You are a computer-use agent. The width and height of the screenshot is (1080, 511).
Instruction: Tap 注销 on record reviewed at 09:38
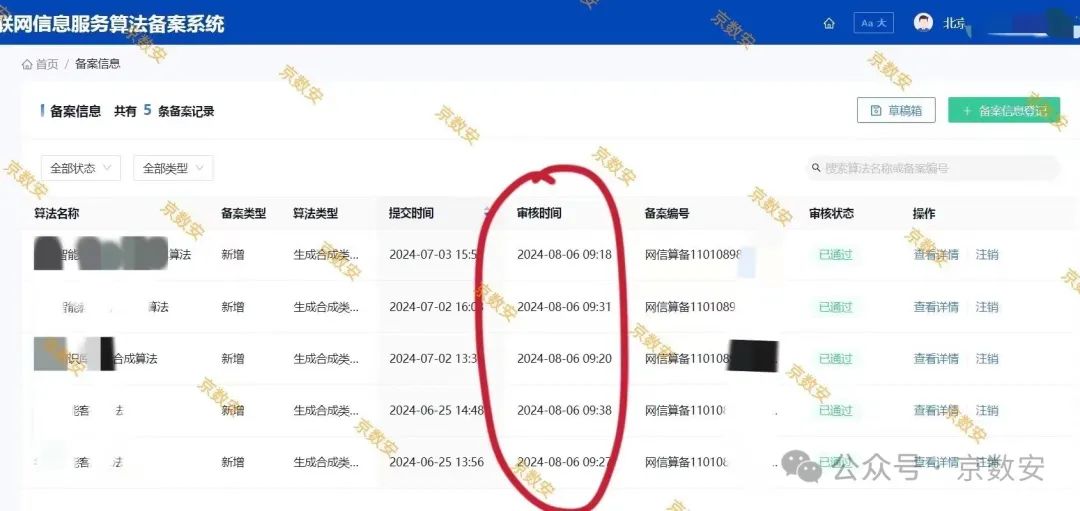coord(987,411)
